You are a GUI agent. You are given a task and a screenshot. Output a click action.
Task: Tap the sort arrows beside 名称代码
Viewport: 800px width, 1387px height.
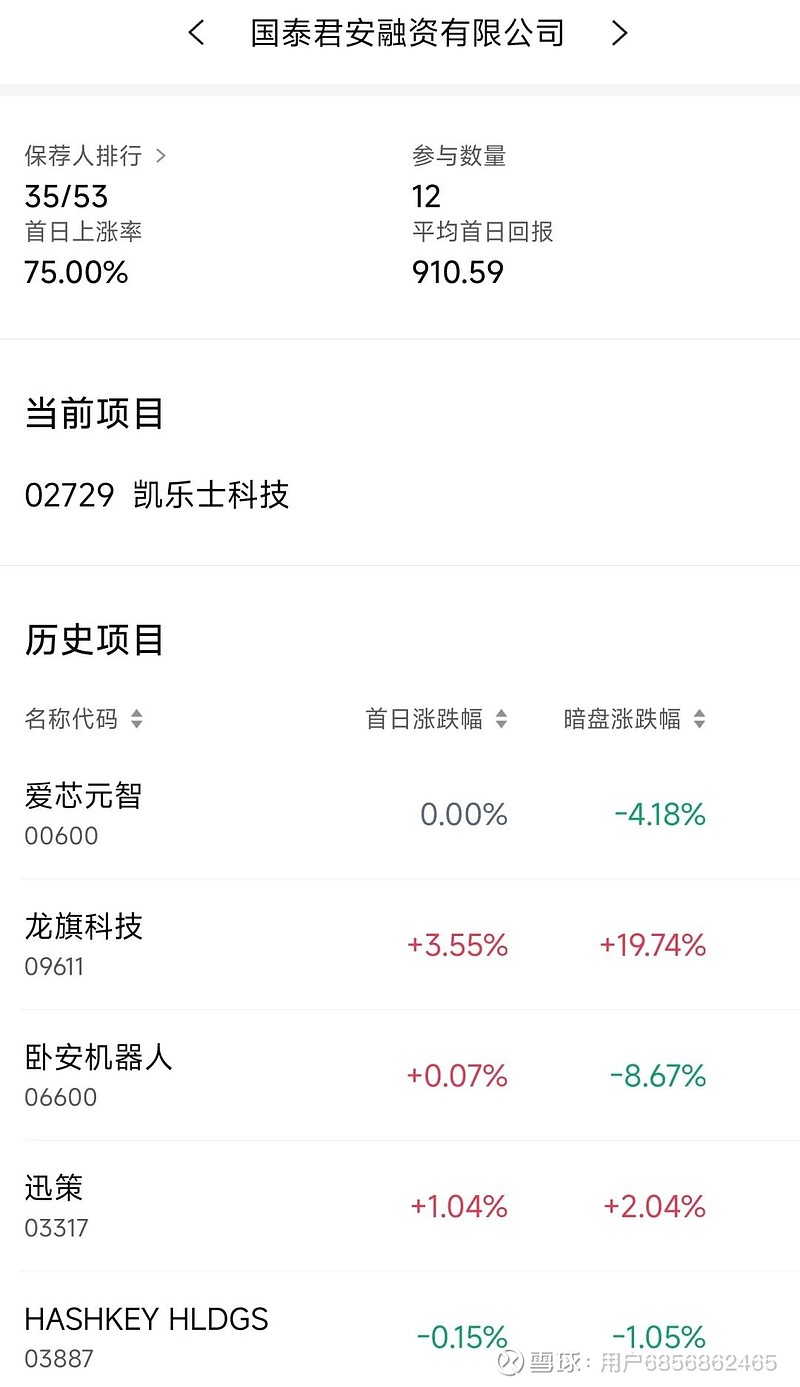[137, 719]
